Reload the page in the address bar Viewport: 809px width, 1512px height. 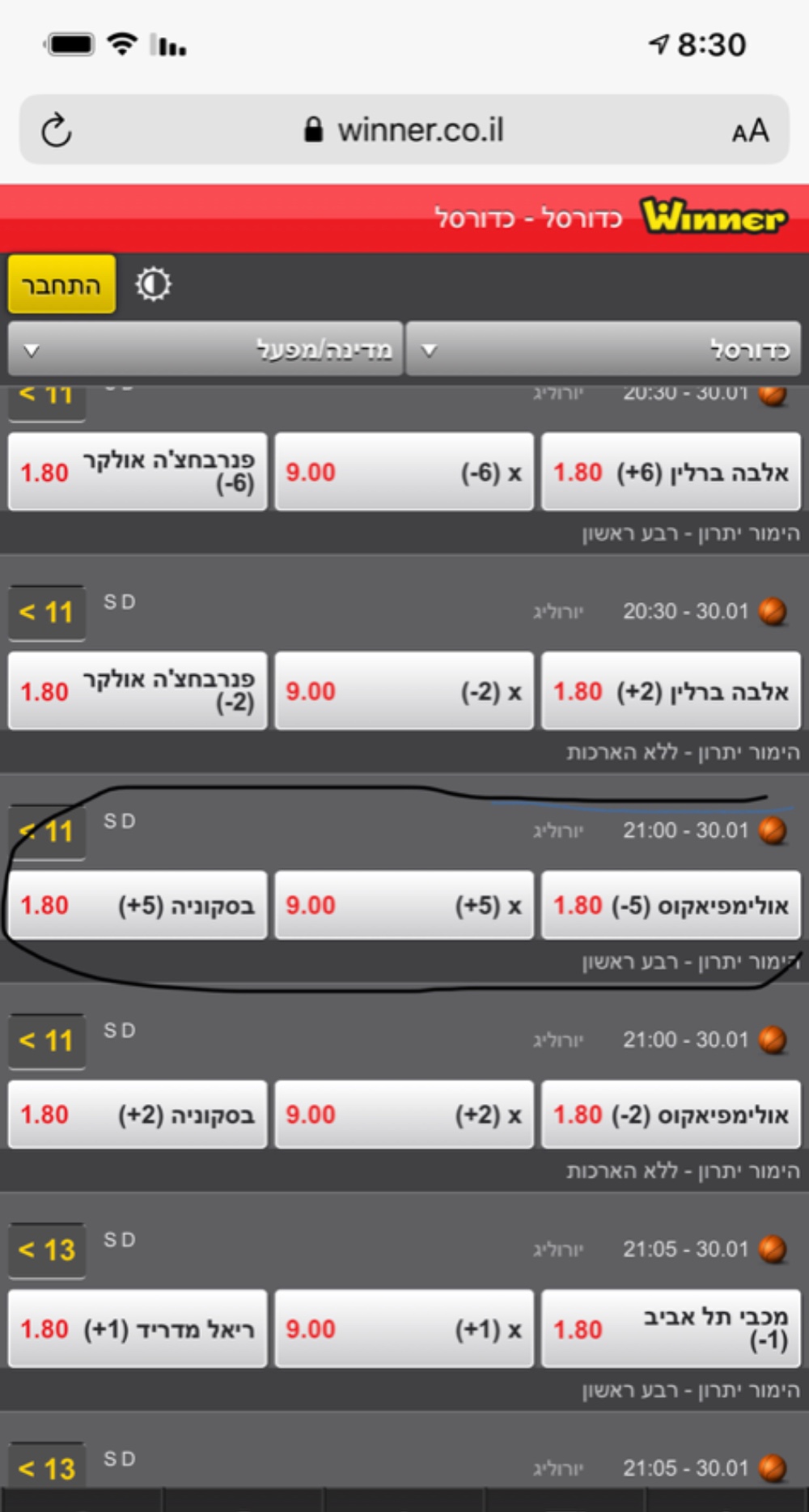coord(57,130)
